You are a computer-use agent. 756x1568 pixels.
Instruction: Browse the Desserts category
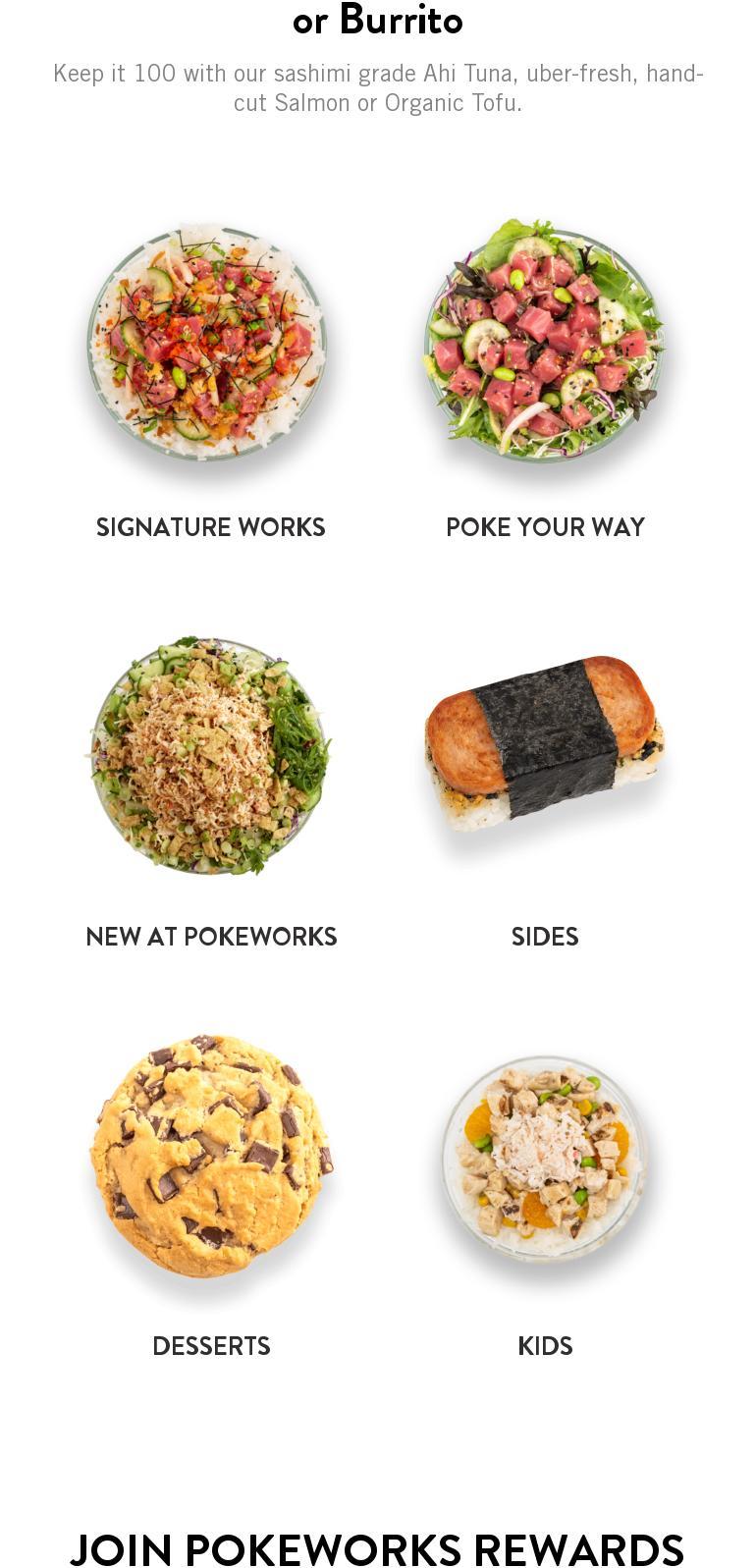[x=211, y=1346]
